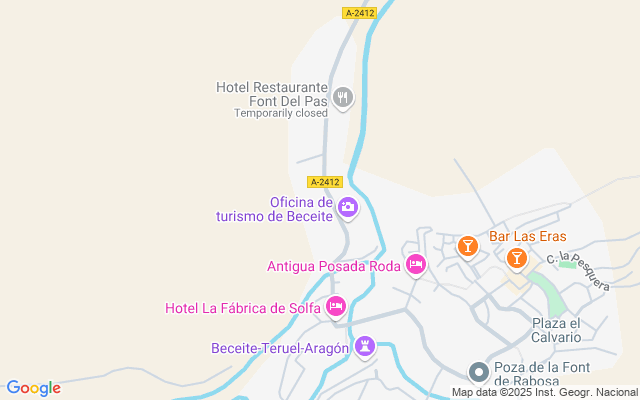
Task: Tap the Bar Las Eras marker
Action: point(516,258)
